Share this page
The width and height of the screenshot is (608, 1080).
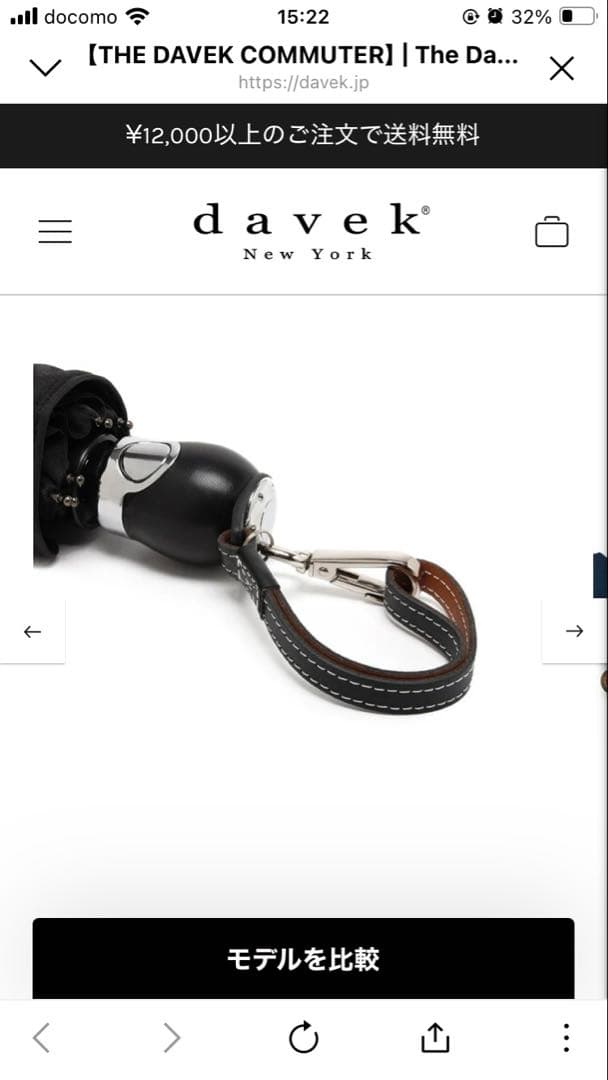click(x=434, y=1037)
